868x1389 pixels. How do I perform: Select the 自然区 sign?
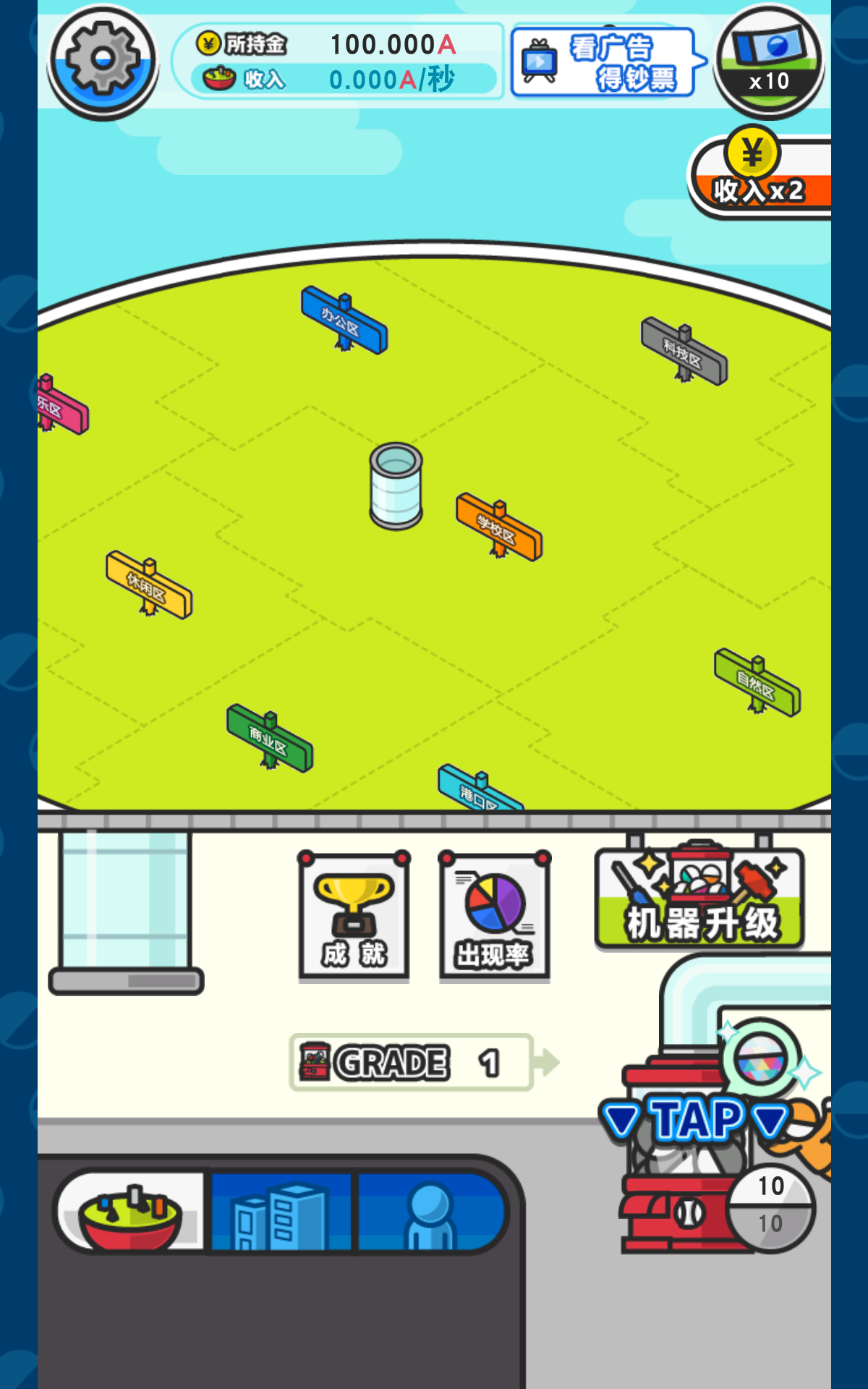pos(757,683)
